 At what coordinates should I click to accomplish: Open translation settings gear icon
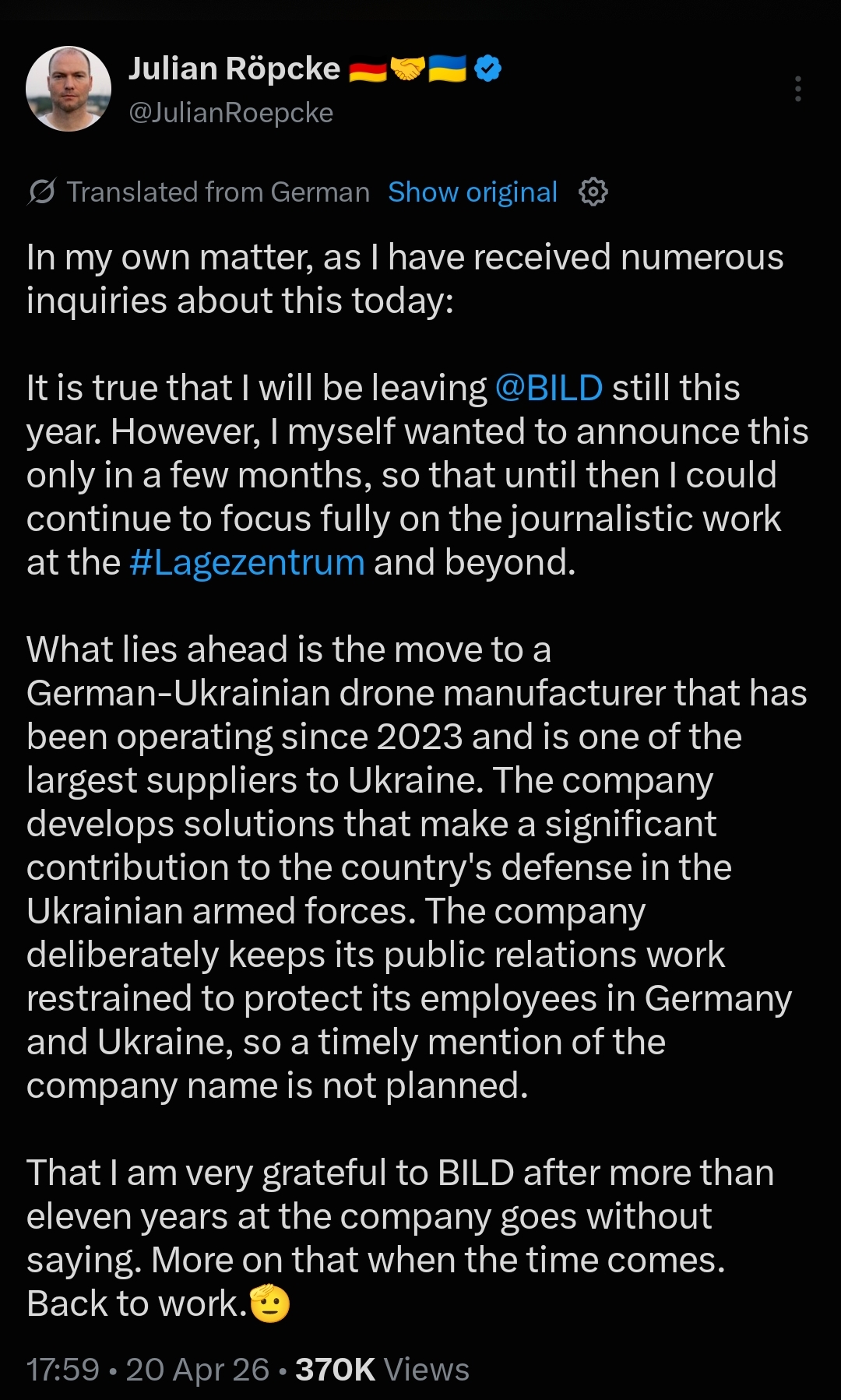[593, 192]
